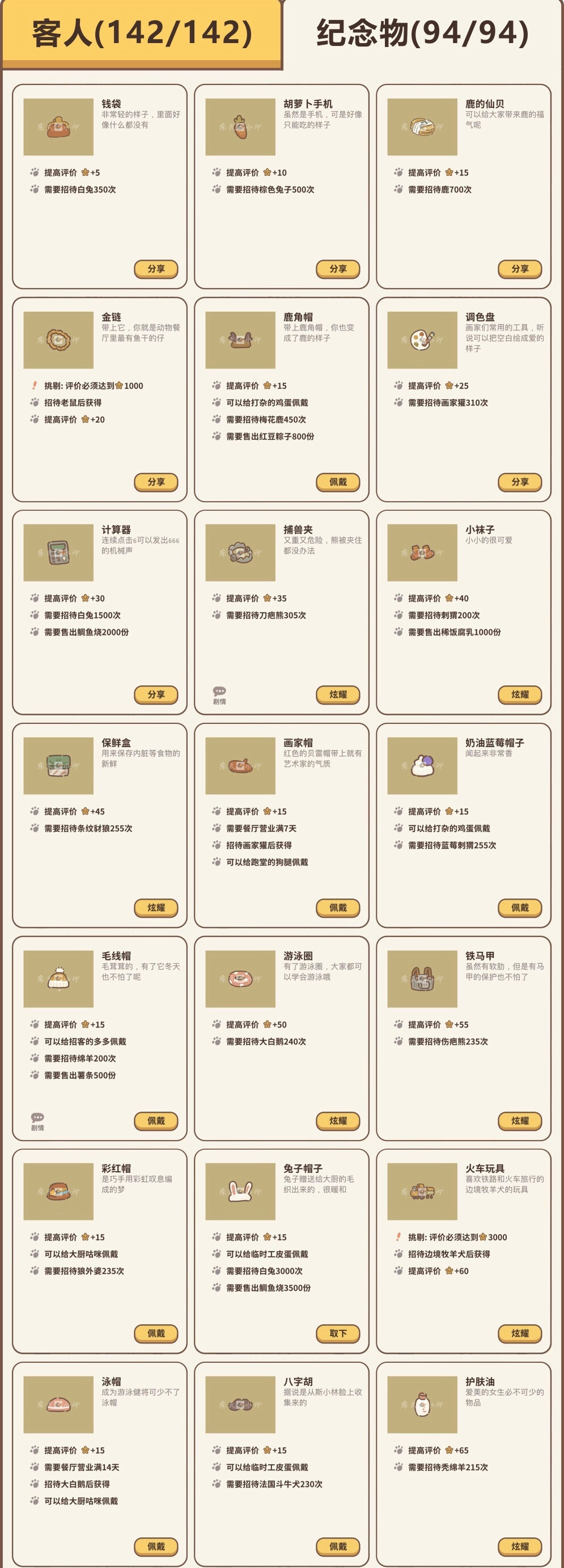Open the 剧情 story icon on 捕兽夹
The image size is (564, 1568).
(x=219, y=694)
